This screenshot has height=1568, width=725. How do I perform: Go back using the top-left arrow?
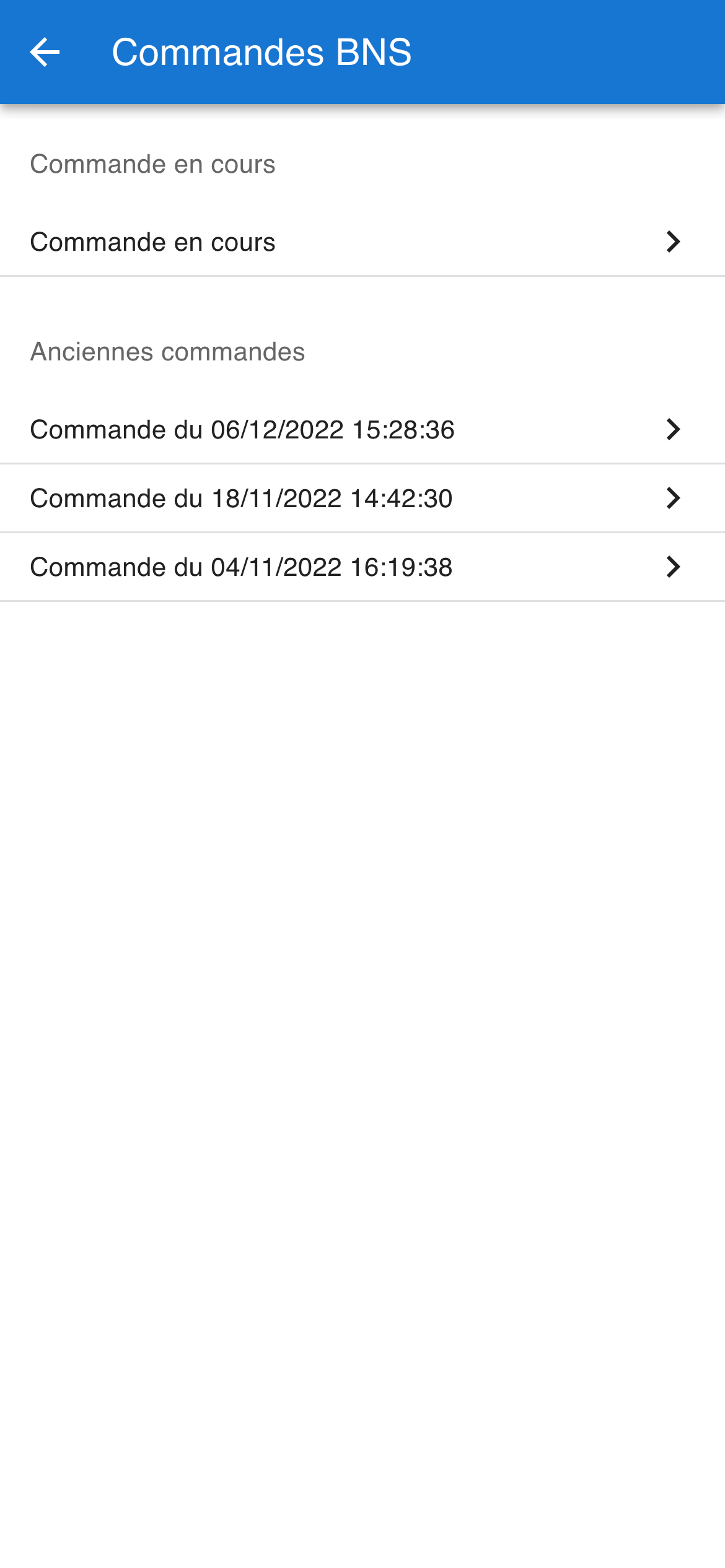coord(45,52)
